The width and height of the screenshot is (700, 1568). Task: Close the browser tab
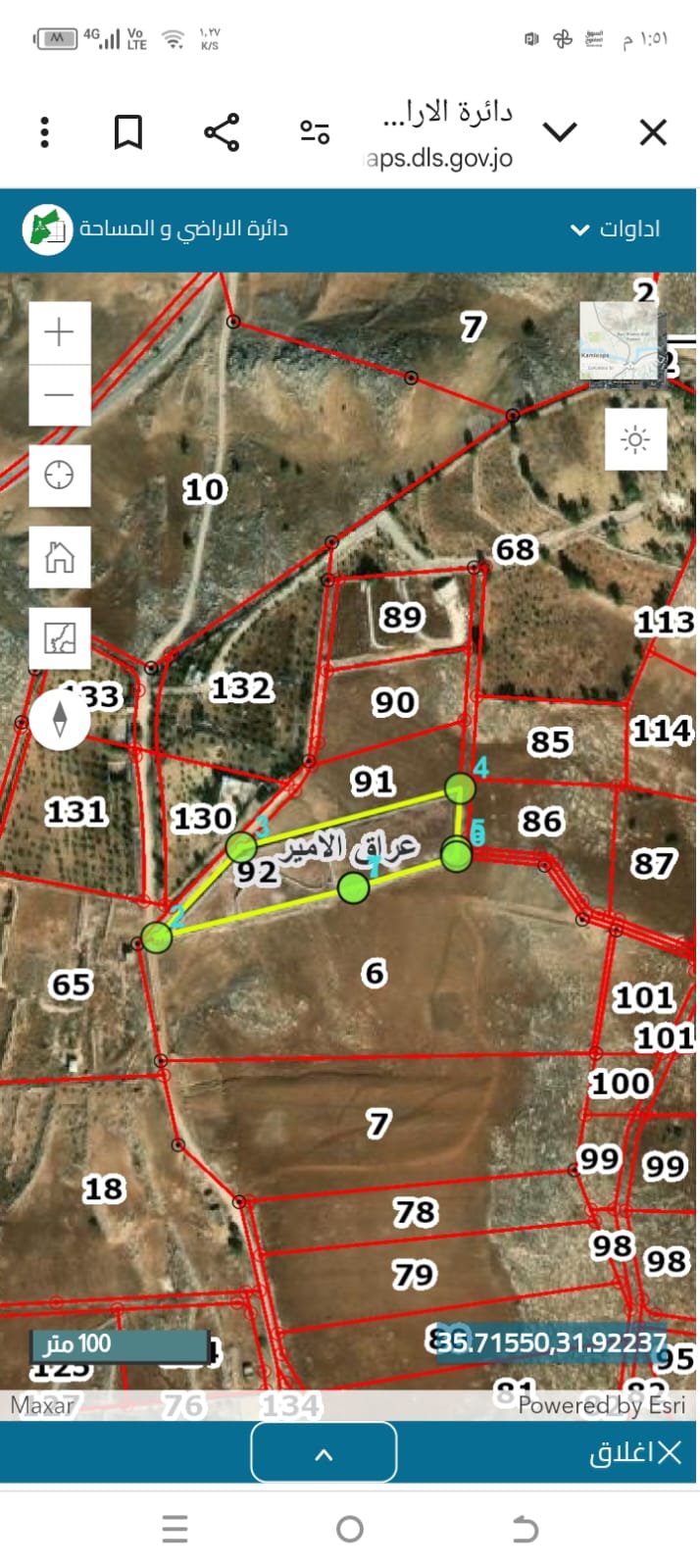point(653,132)
